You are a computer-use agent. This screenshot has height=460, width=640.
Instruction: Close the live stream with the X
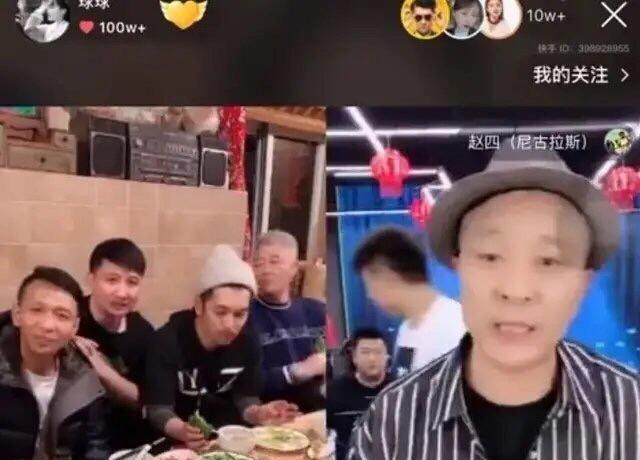point(614,15)
